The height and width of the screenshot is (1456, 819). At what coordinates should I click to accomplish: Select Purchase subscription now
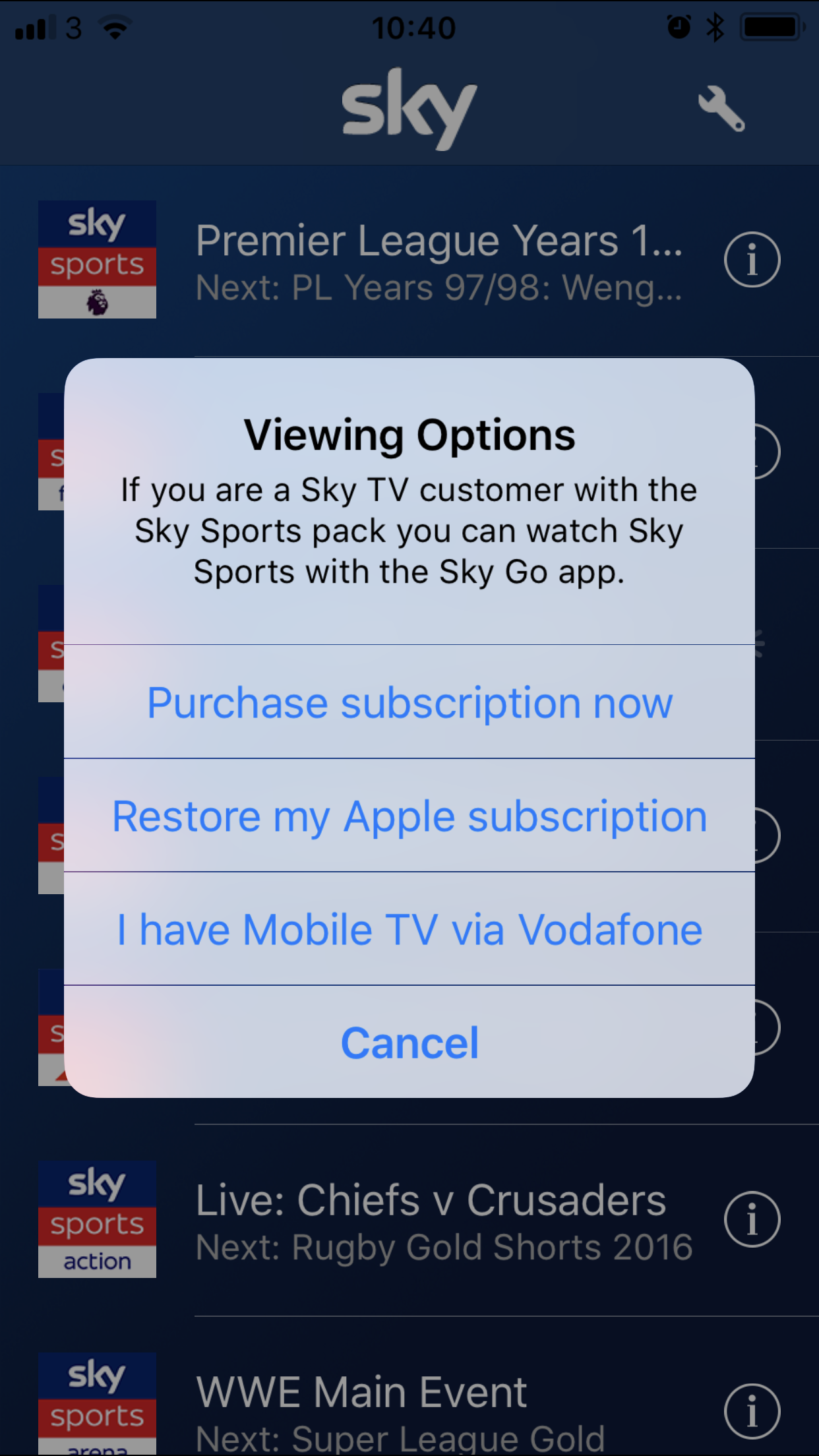tap(409, 702)
